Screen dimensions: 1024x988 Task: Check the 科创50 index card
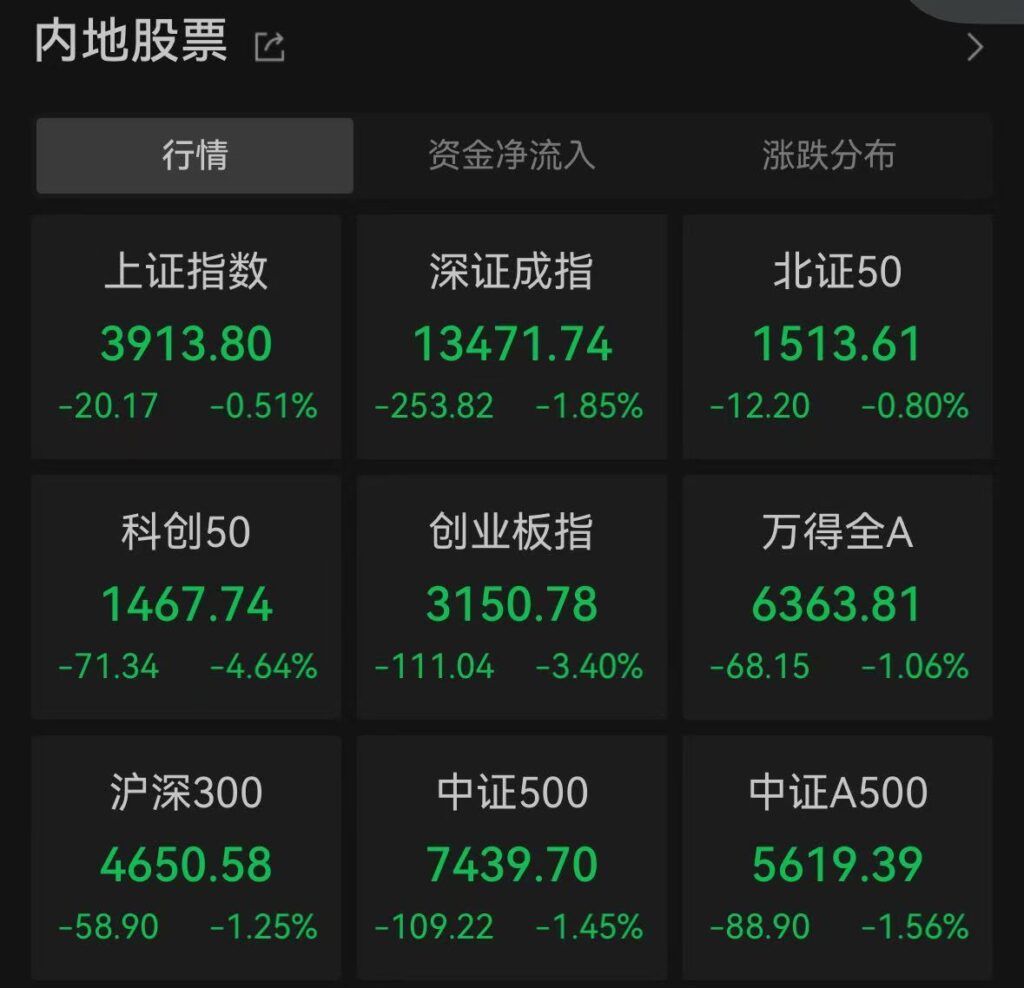pos(187,597)
